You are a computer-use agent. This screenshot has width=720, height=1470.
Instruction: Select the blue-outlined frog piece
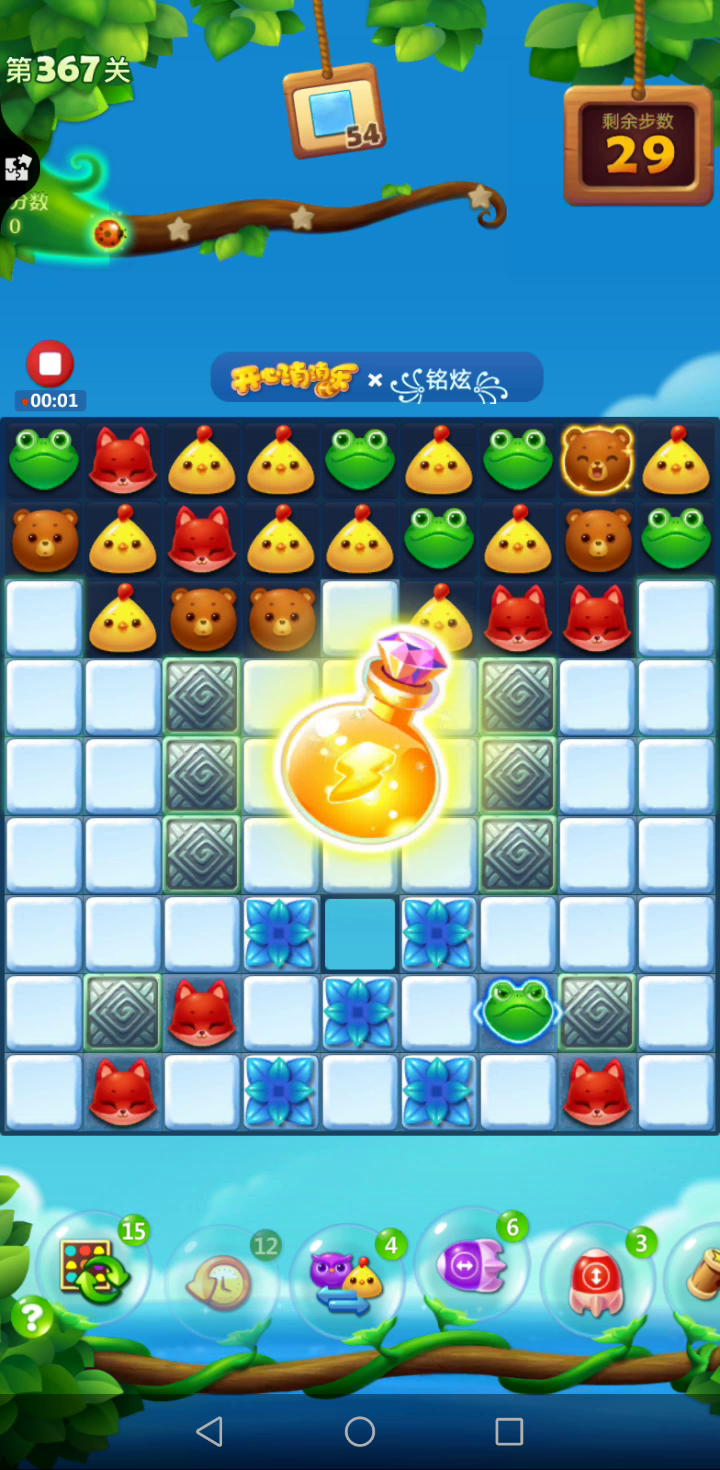(517, 1013)
